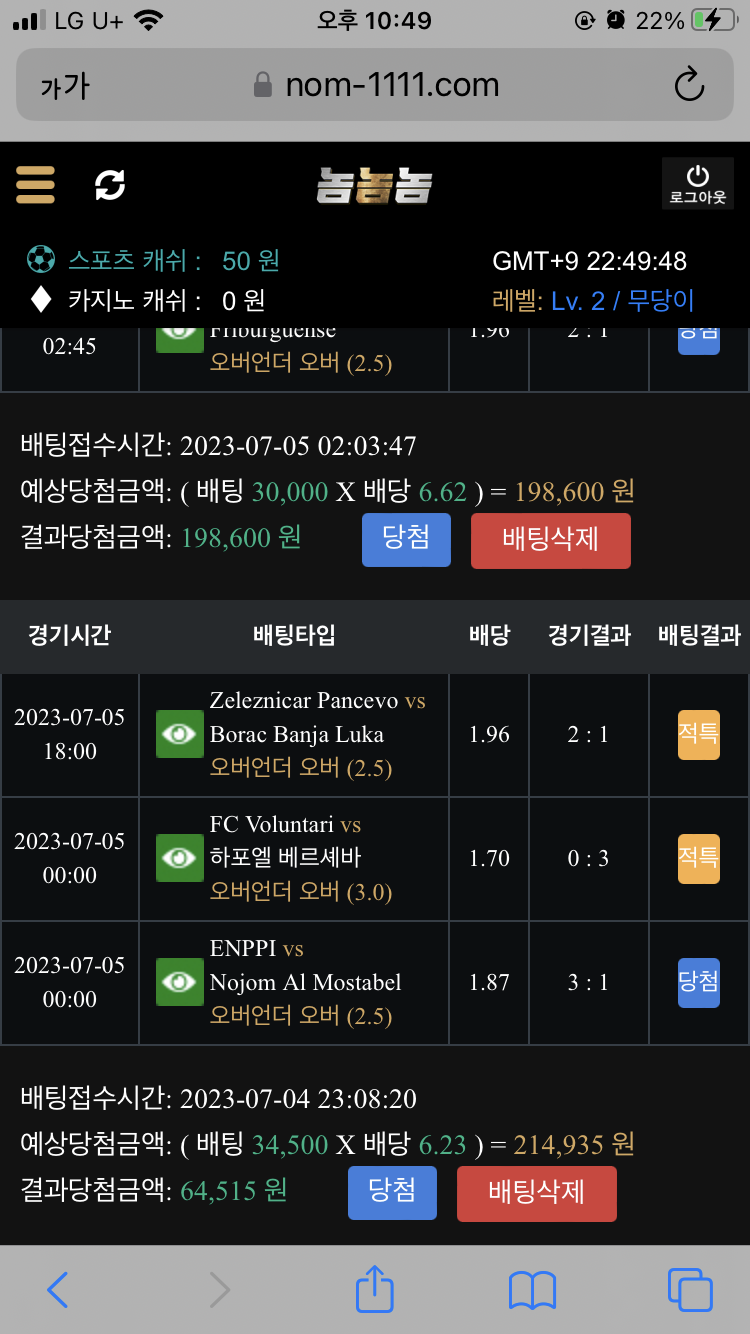
Task: View Zeleznicar Pancevo match eye icon
Action: click(180, 734)
